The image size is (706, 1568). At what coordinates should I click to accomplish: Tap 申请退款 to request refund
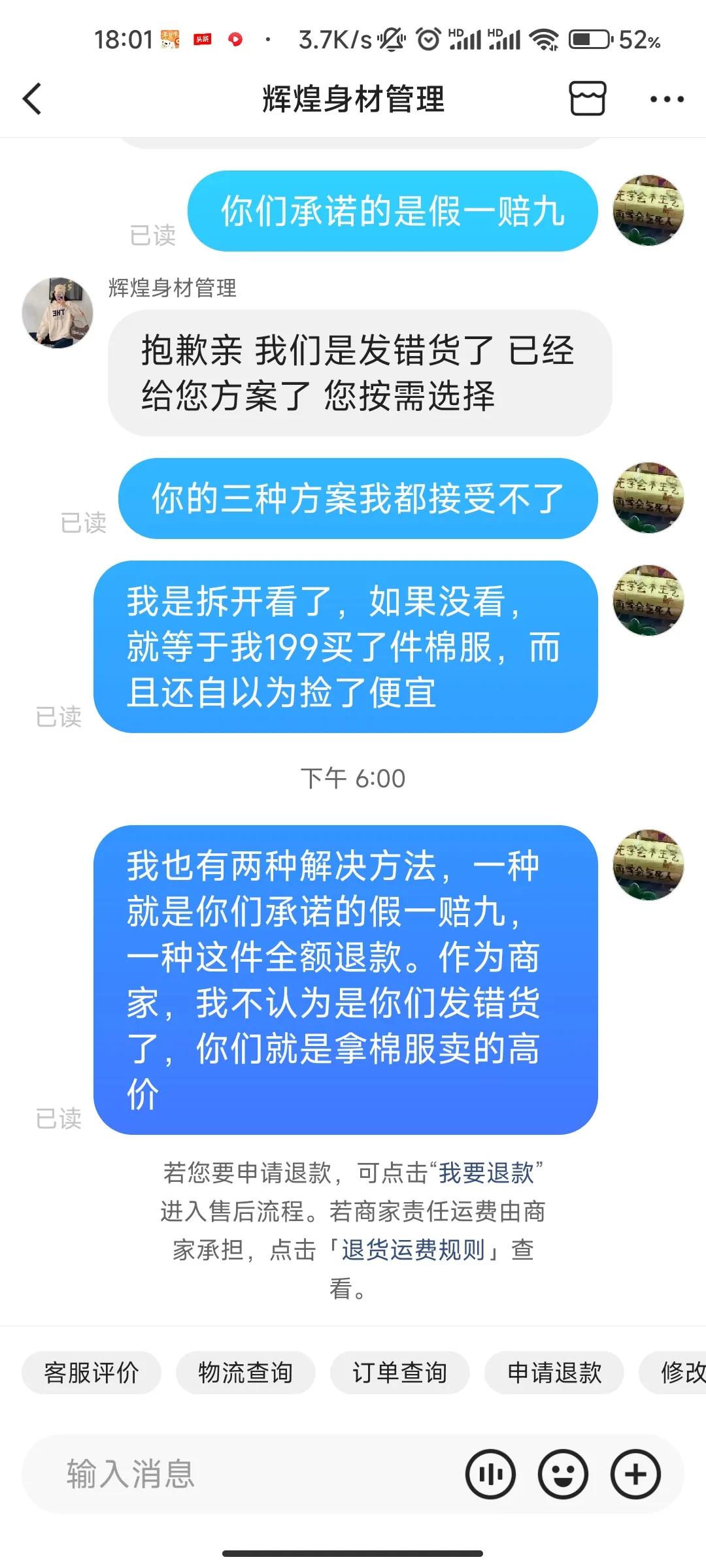pos(554,1373)
